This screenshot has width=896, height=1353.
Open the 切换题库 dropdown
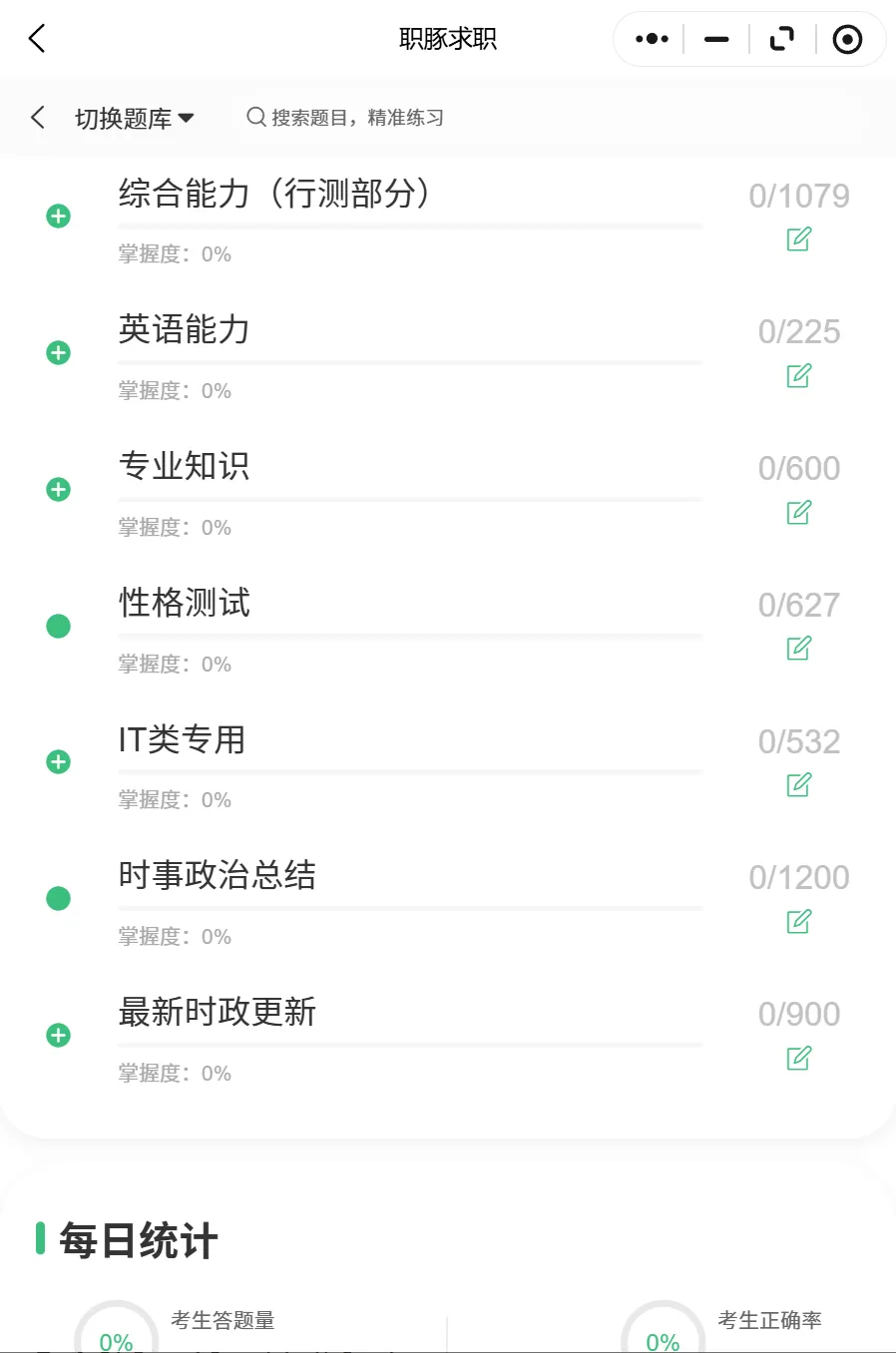[135, 118]
